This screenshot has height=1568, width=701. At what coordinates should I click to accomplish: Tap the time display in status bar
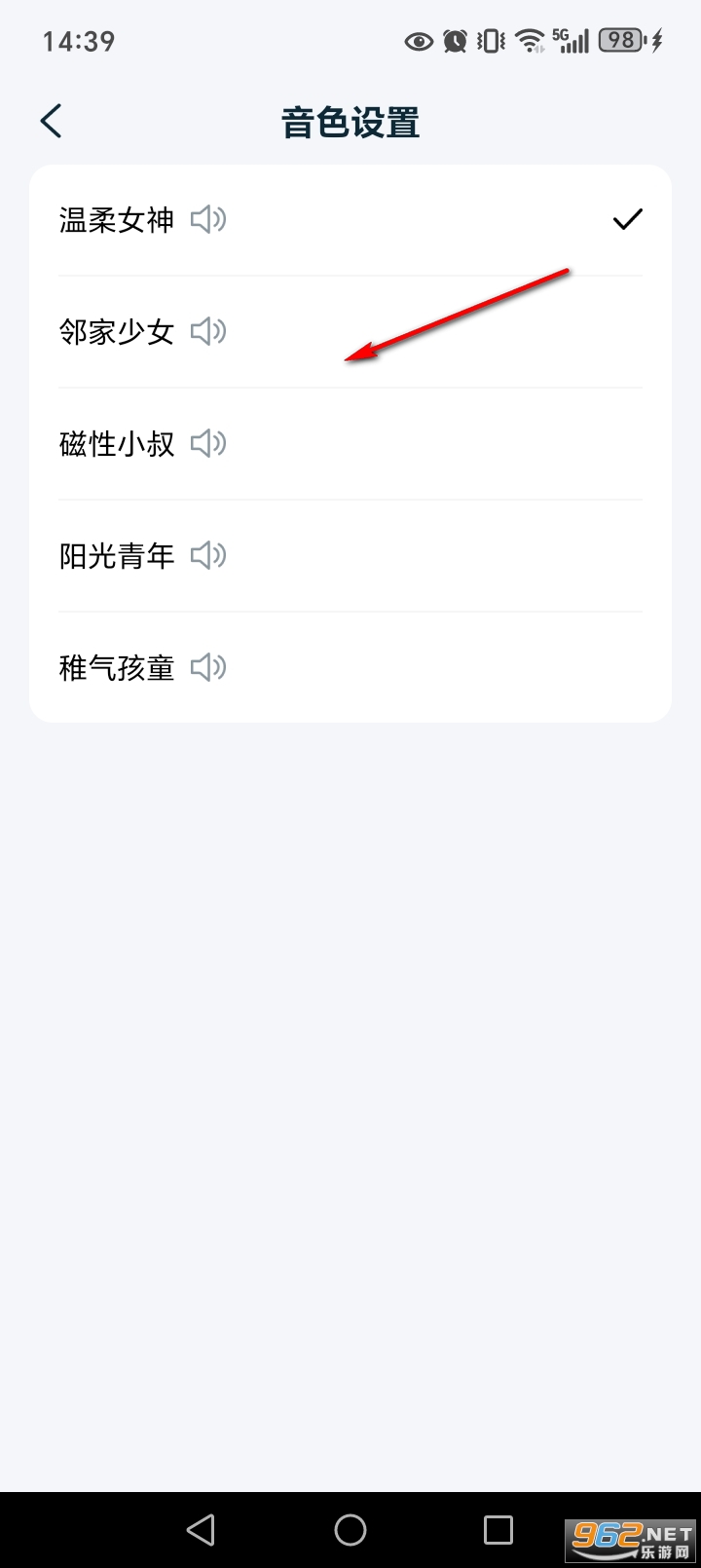(78, 40)
